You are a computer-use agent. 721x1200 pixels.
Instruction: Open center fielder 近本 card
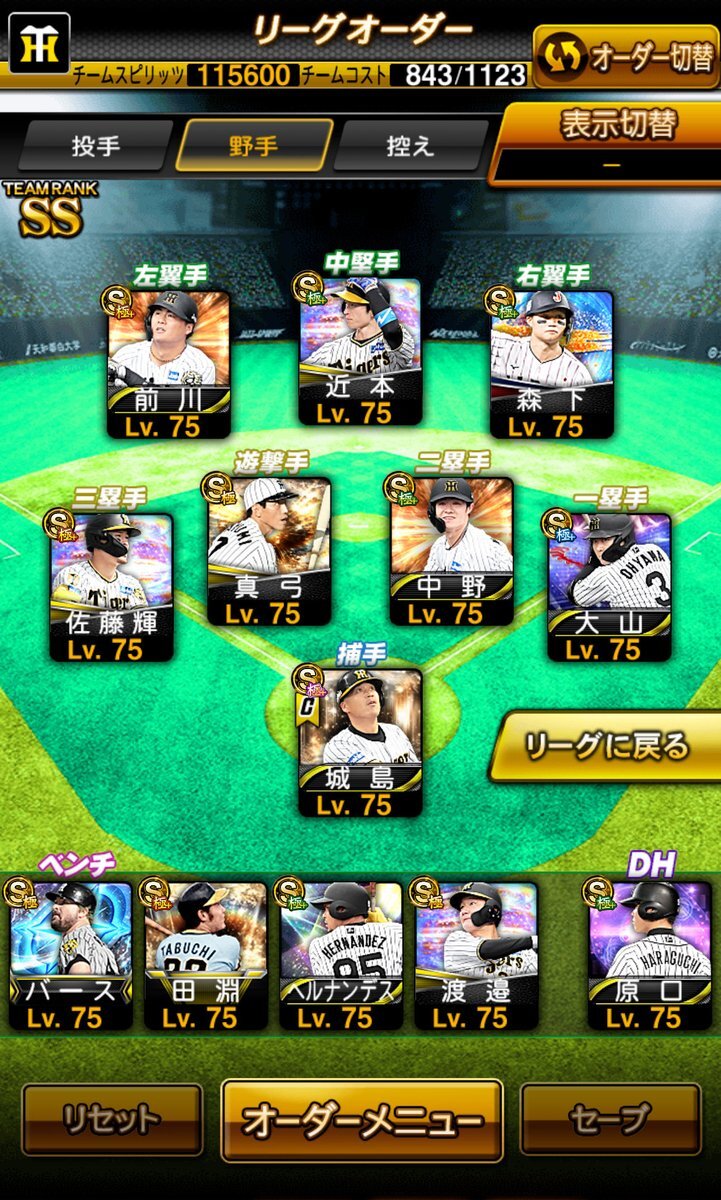point(361,352)
